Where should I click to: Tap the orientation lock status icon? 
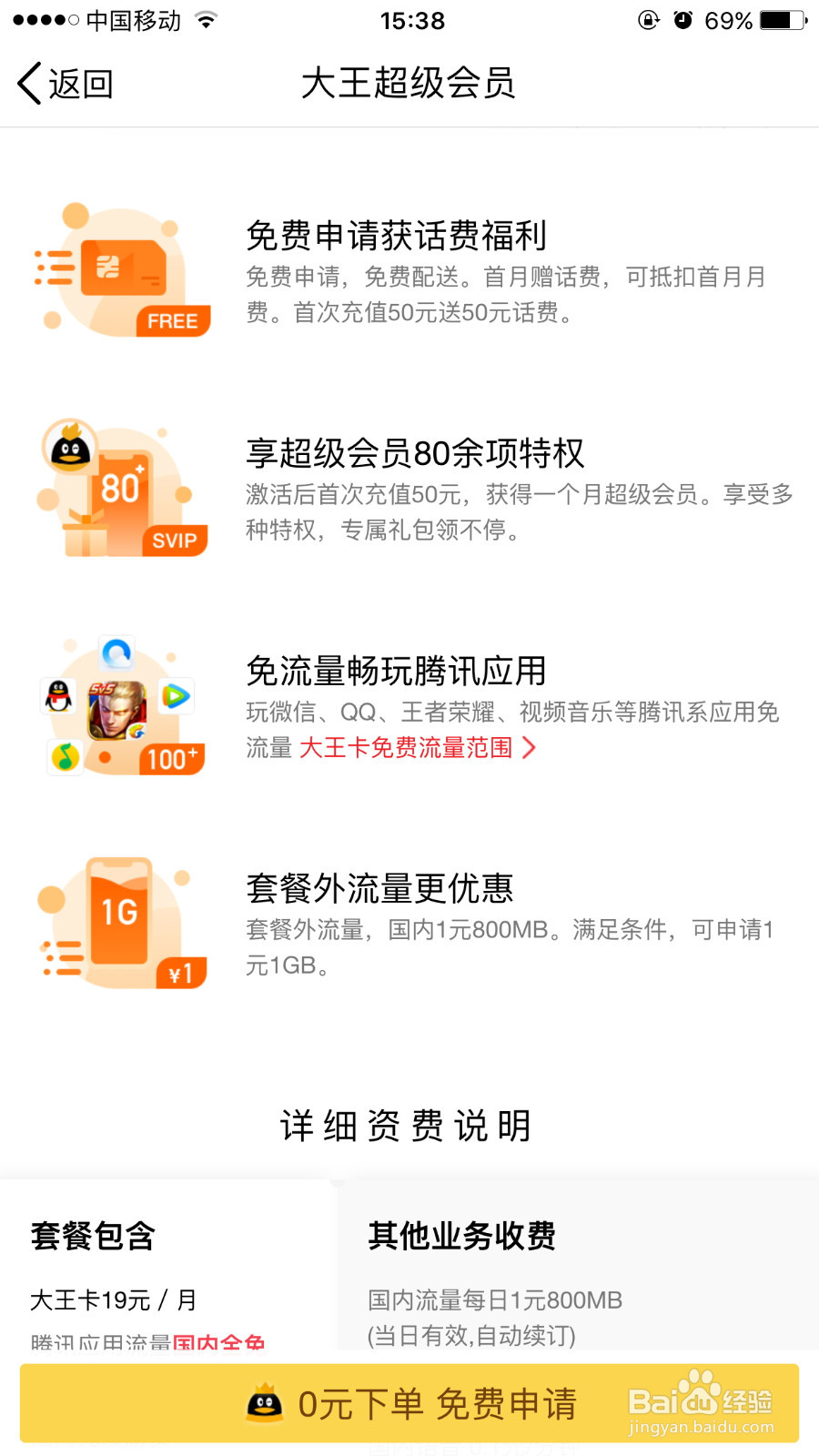pos(648,18)
